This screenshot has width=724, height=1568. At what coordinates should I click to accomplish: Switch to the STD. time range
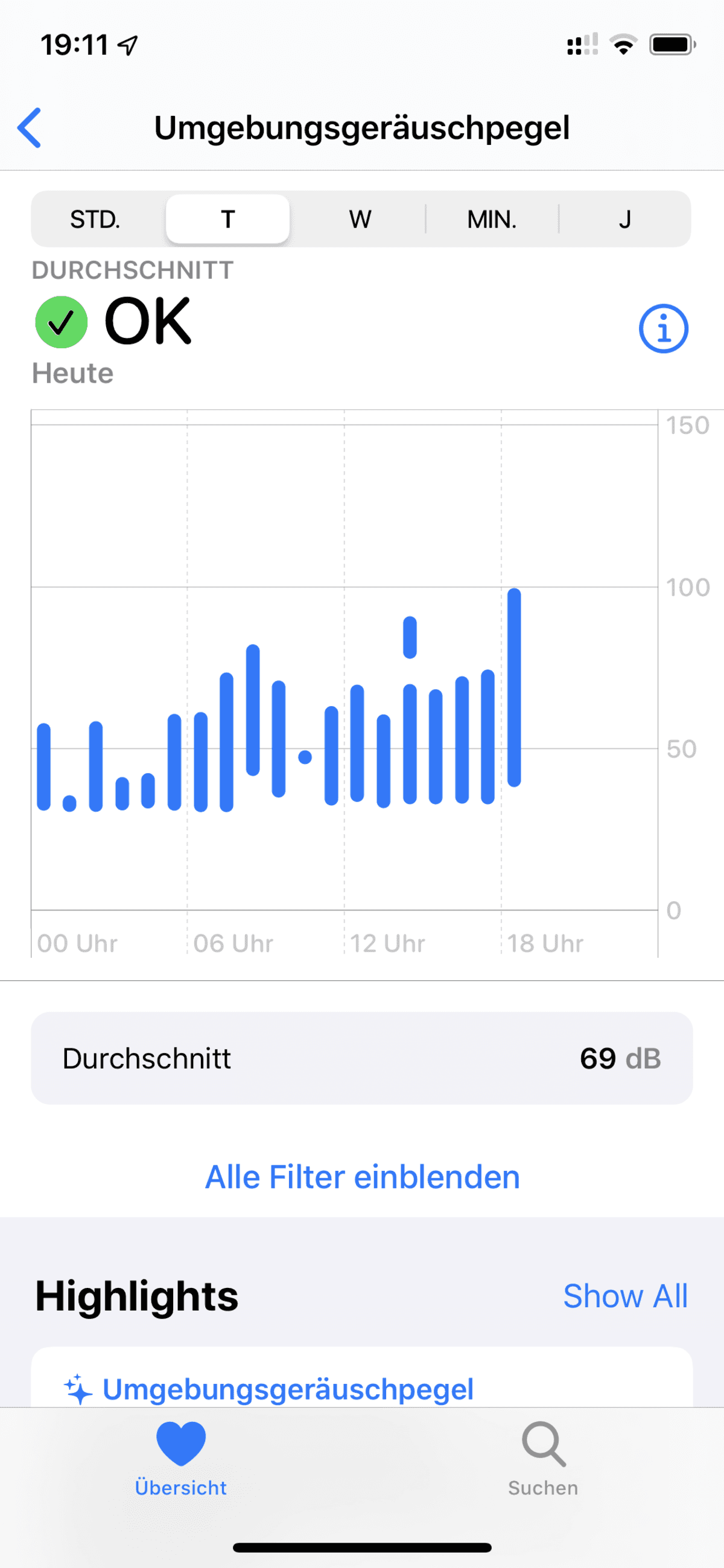pyautogui.click(x=95, y=219)
